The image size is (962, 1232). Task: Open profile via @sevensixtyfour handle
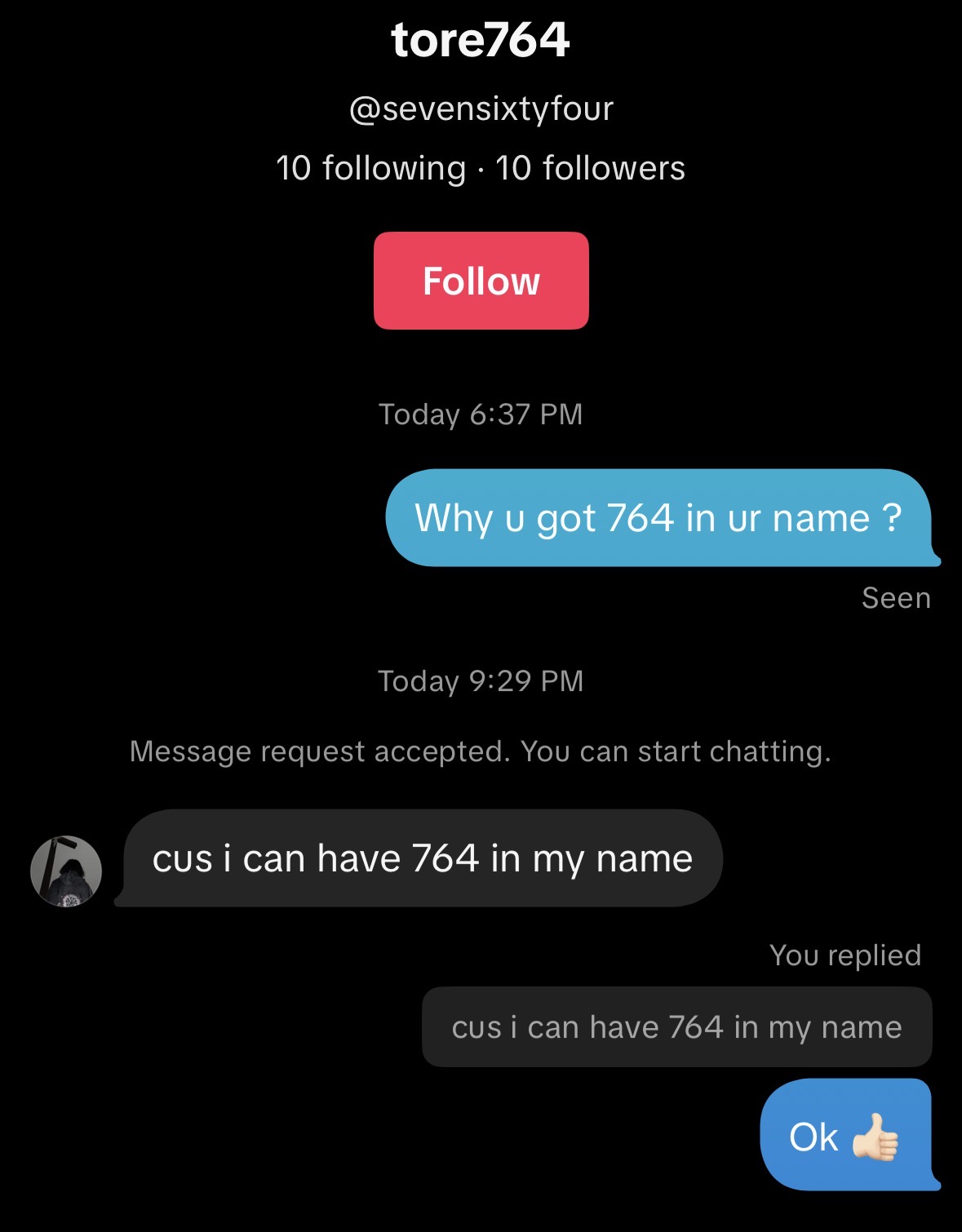[481, 109]
